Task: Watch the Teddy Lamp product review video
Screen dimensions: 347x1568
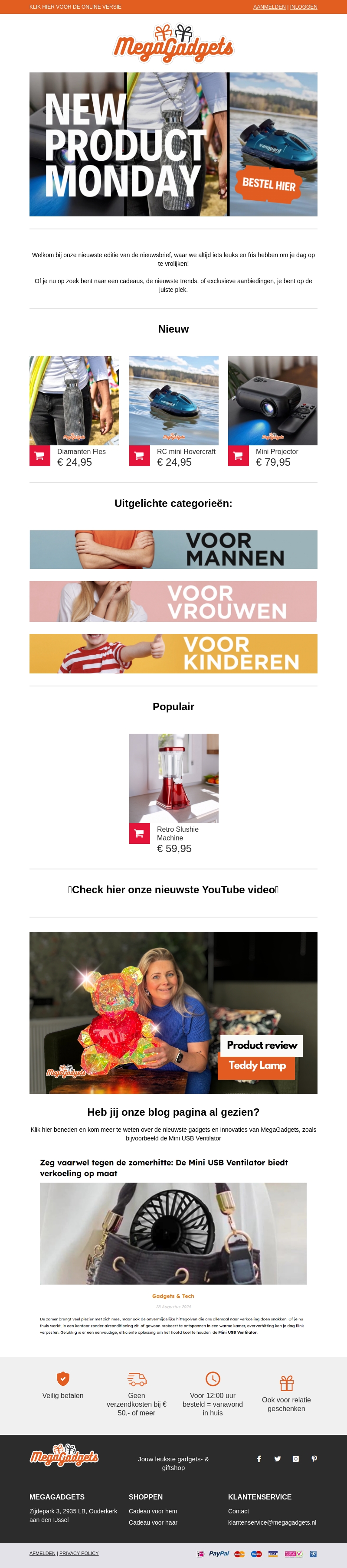Action: click(173, 1012)
